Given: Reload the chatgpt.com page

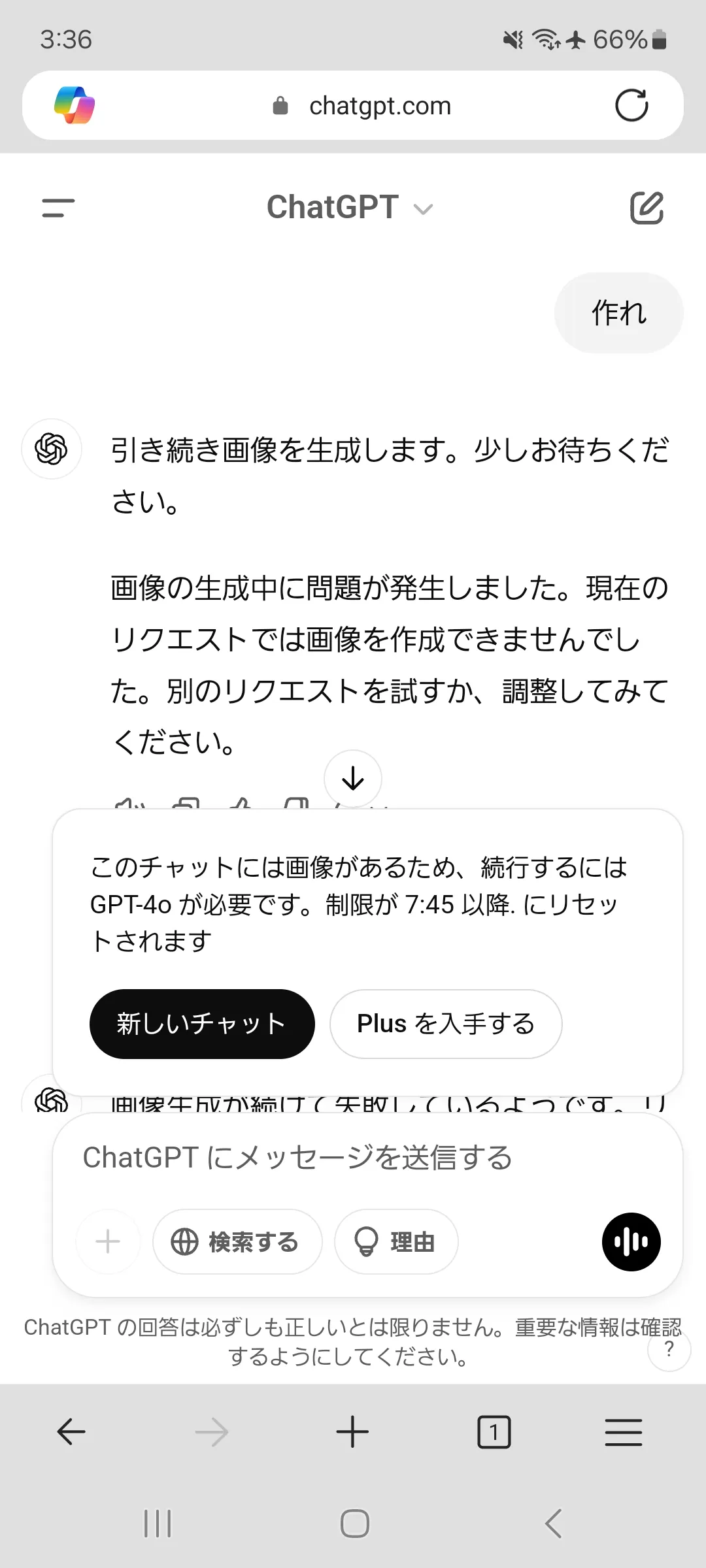Looking at the screenshot, I should [x=631, y=105].
